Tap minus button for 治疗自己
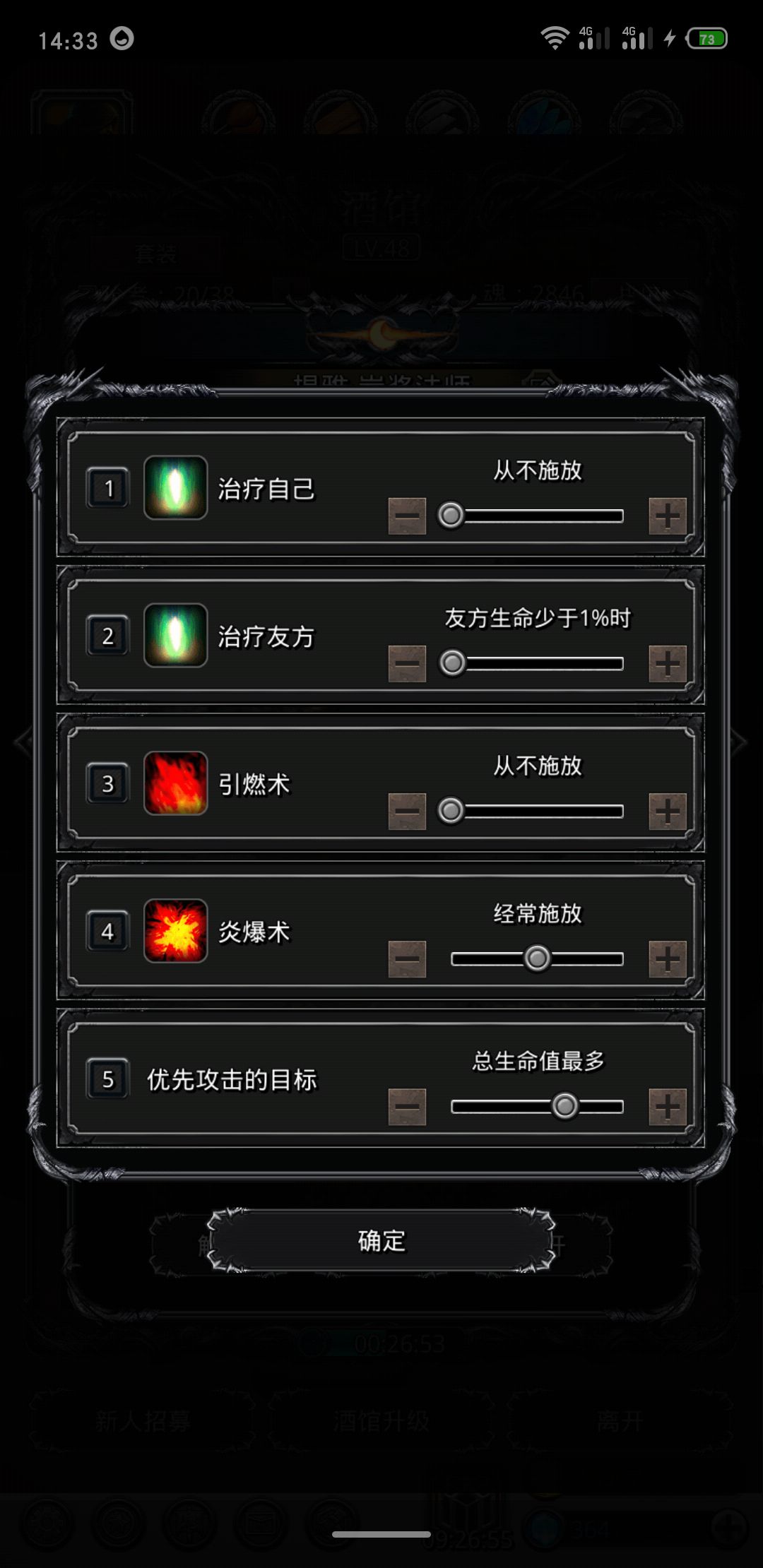Viewport: 763px width, 1568px height. [407, 516]
